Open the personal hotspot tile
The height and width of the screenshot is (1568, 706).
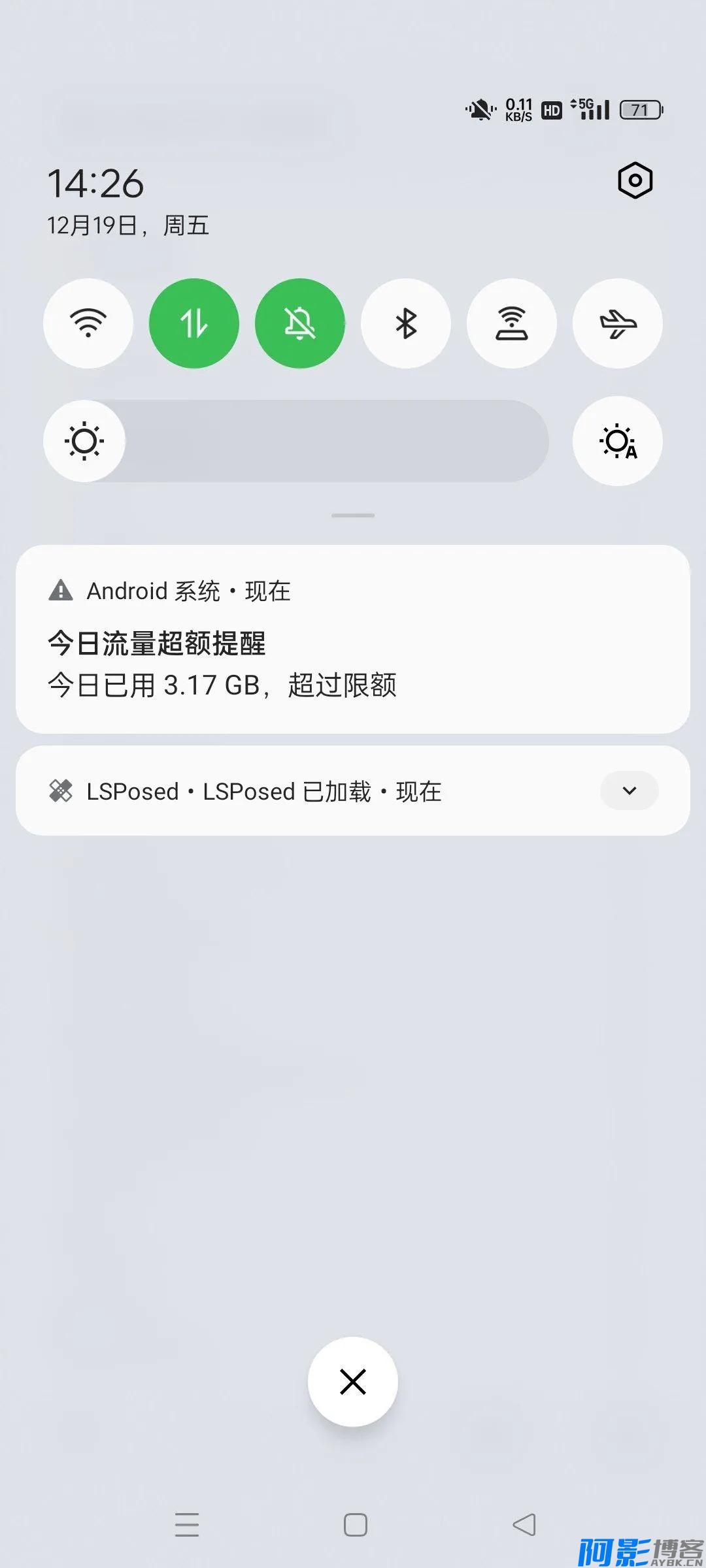(x=511, y=323)
